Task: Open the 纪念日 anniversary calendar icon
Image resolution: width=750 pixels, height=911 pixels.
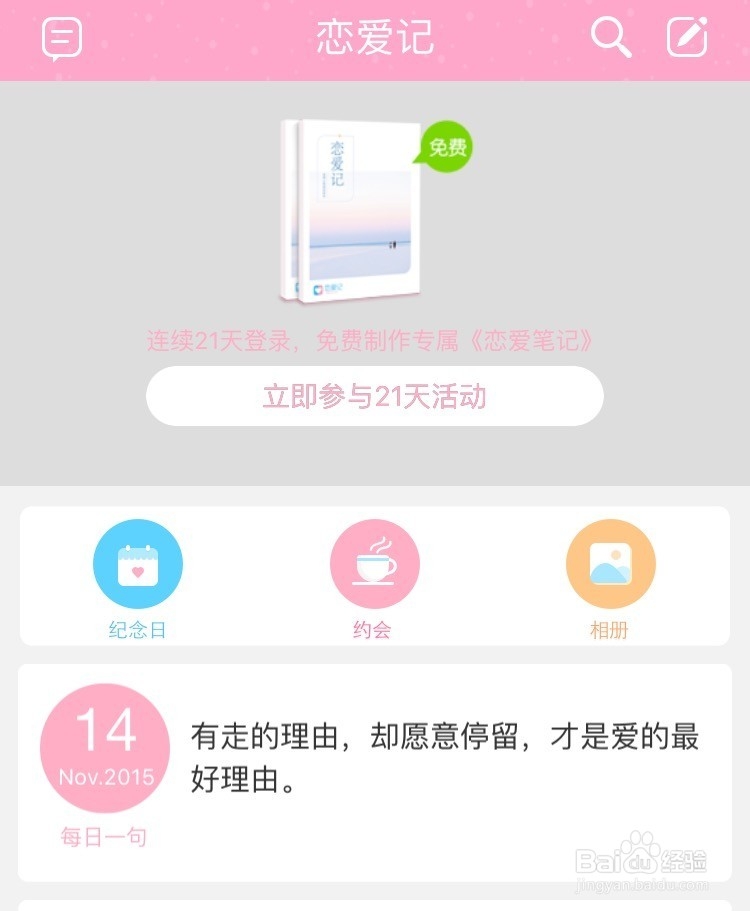Action: coord(137,562)
